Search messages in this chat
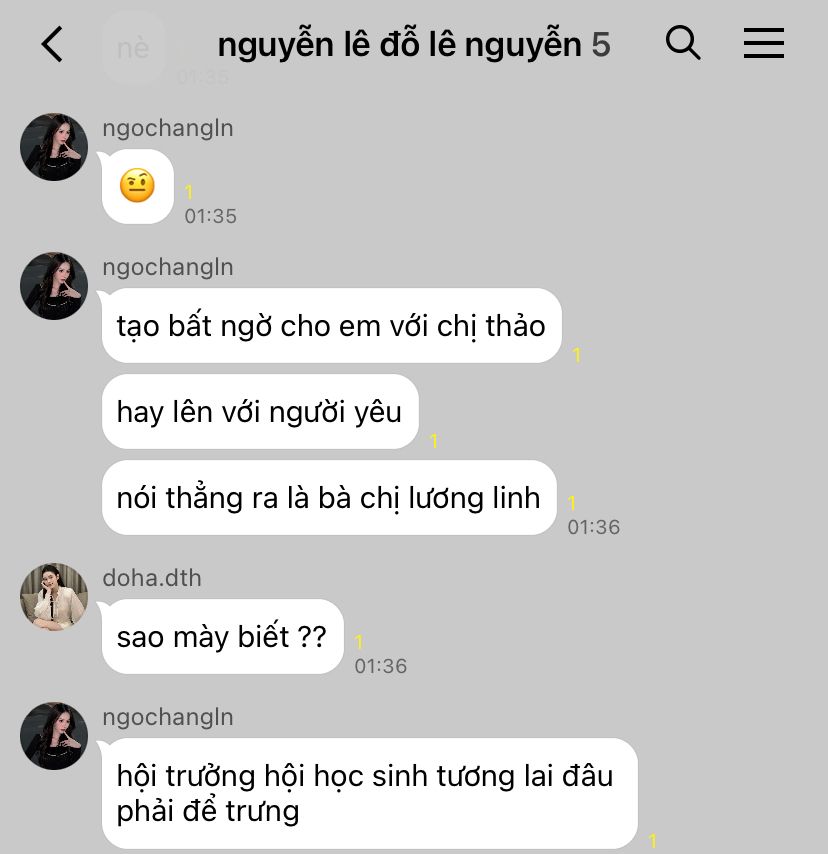828x854 pixels. [x=683, y=43]
